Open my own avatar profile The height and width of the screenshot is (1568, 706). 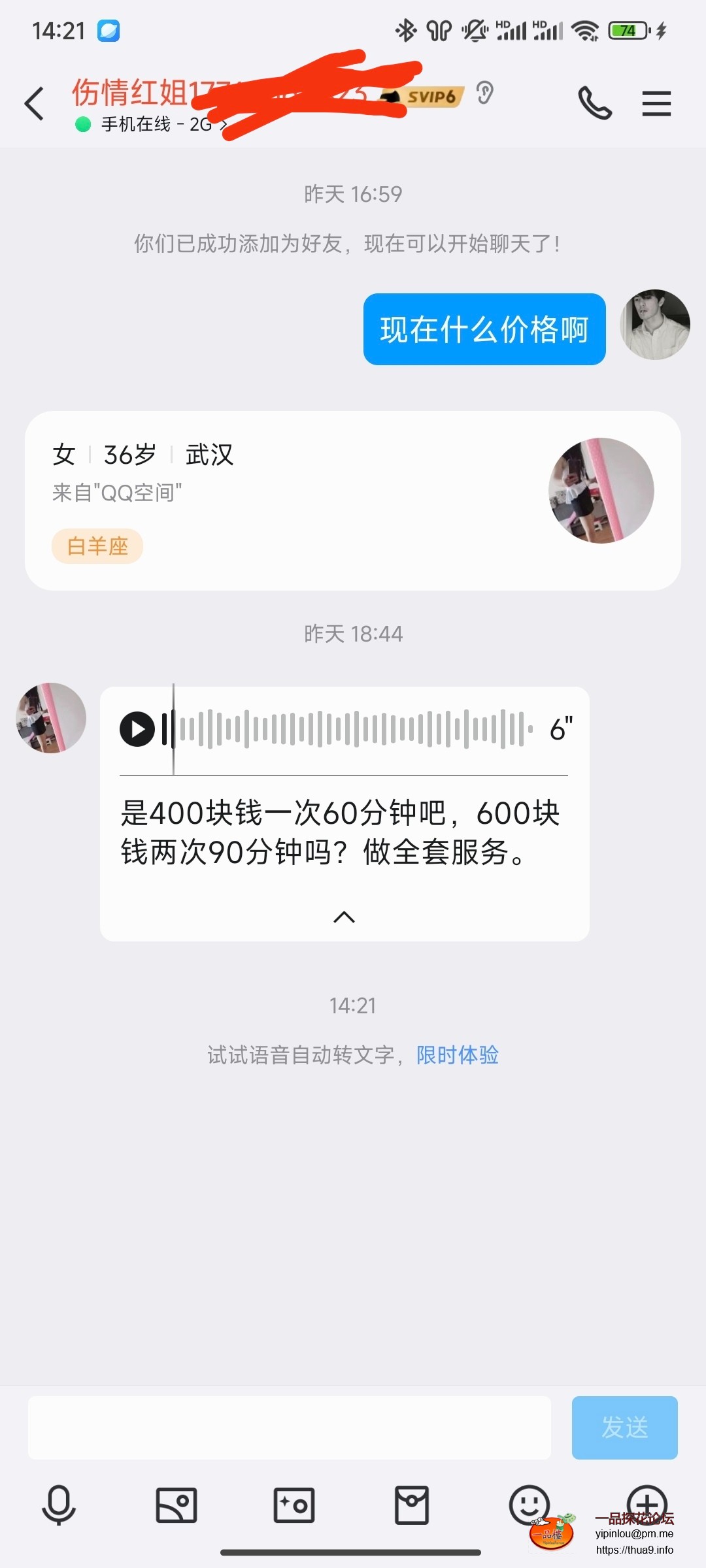(654, 325)
